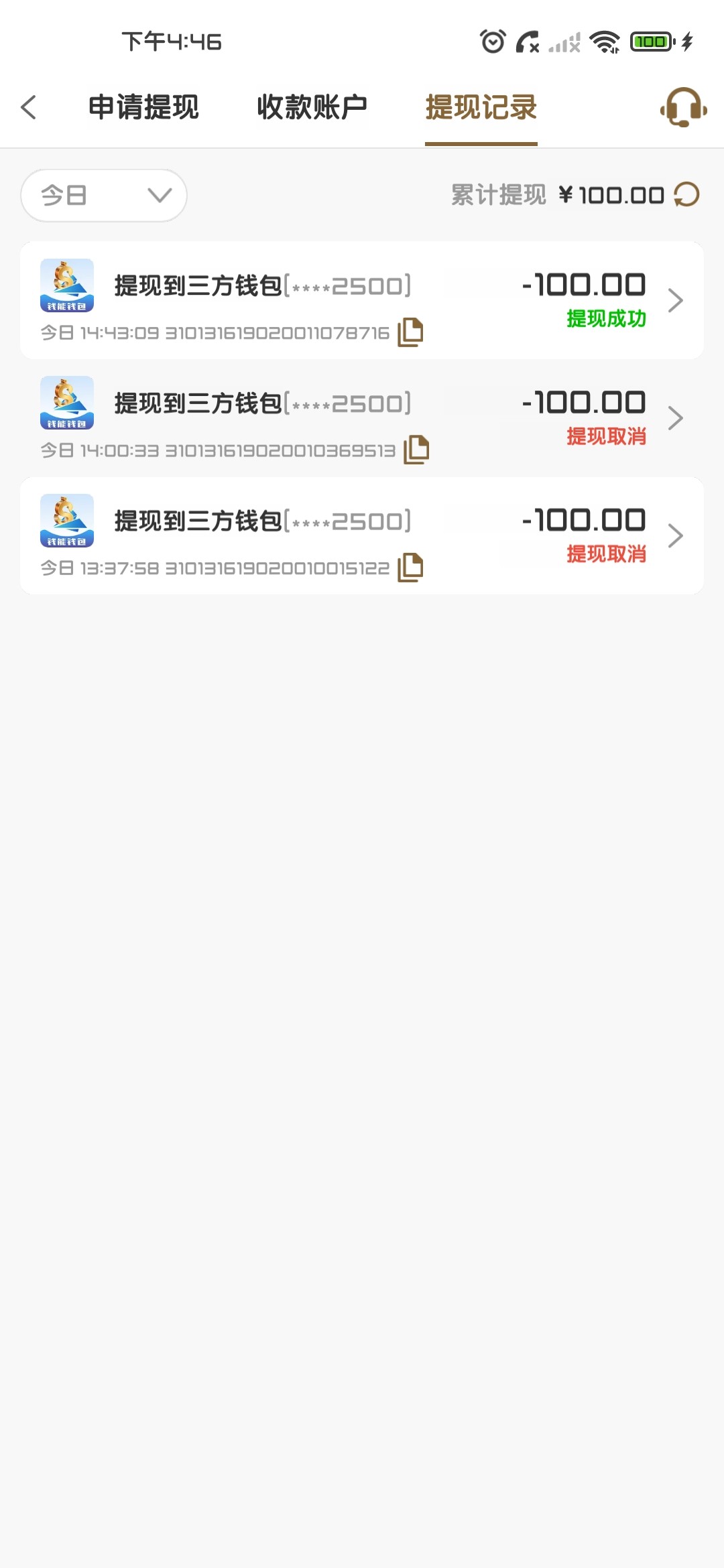Open the 14:43:09 提现成功 record

[362, 300]
